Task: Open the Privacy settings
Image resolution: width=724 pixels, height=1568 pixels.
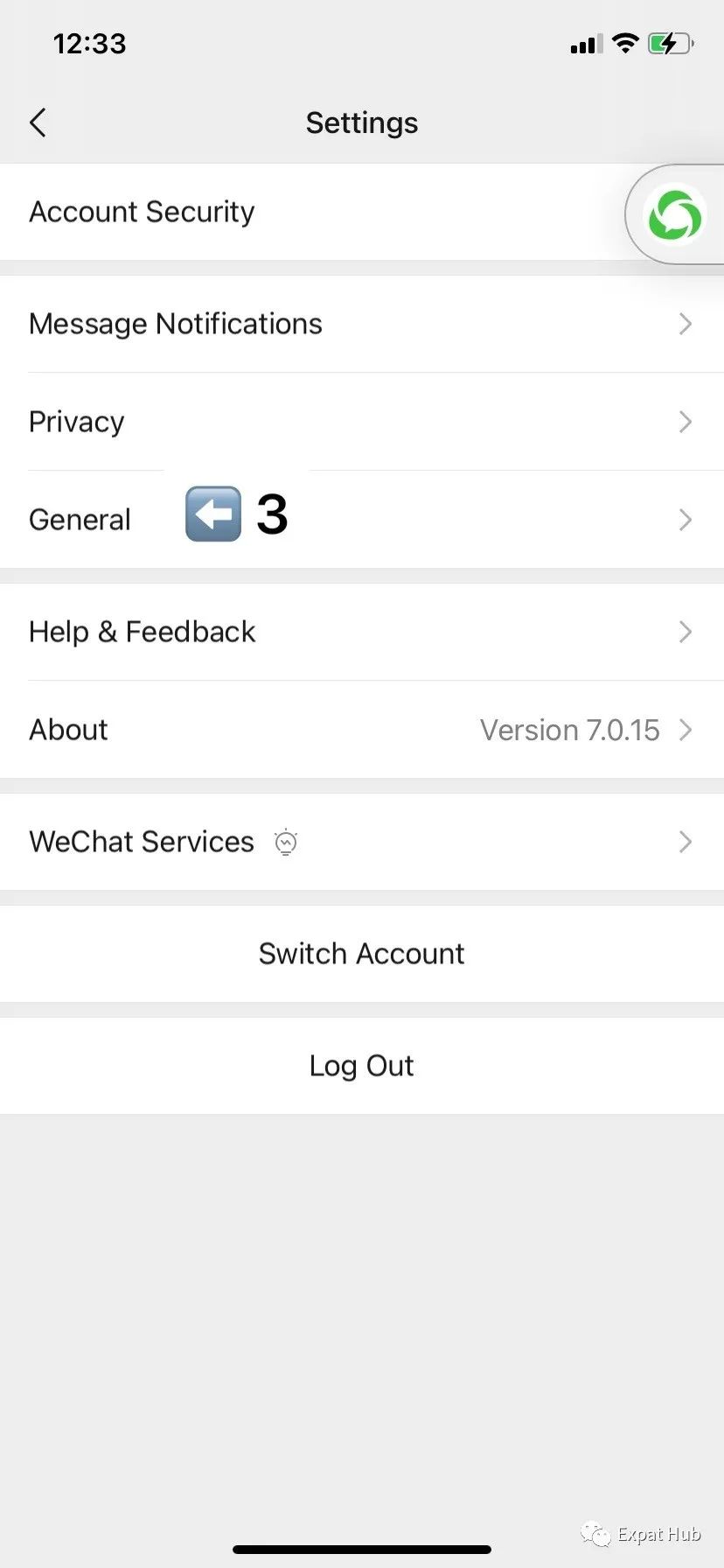Action: tap(362, 422)
